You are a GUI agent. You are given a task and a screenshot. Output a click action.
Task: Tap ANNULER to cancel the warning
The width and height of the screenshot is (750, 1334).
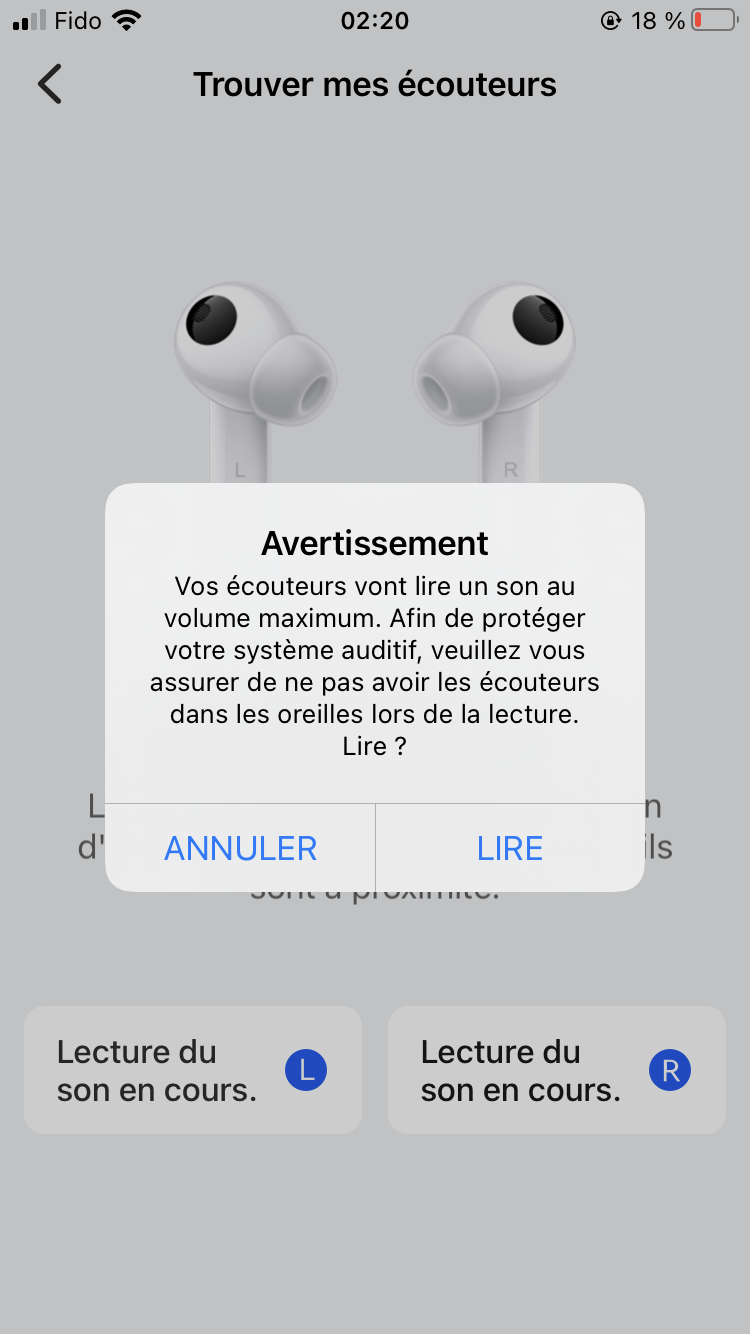(x=240, y=848)
